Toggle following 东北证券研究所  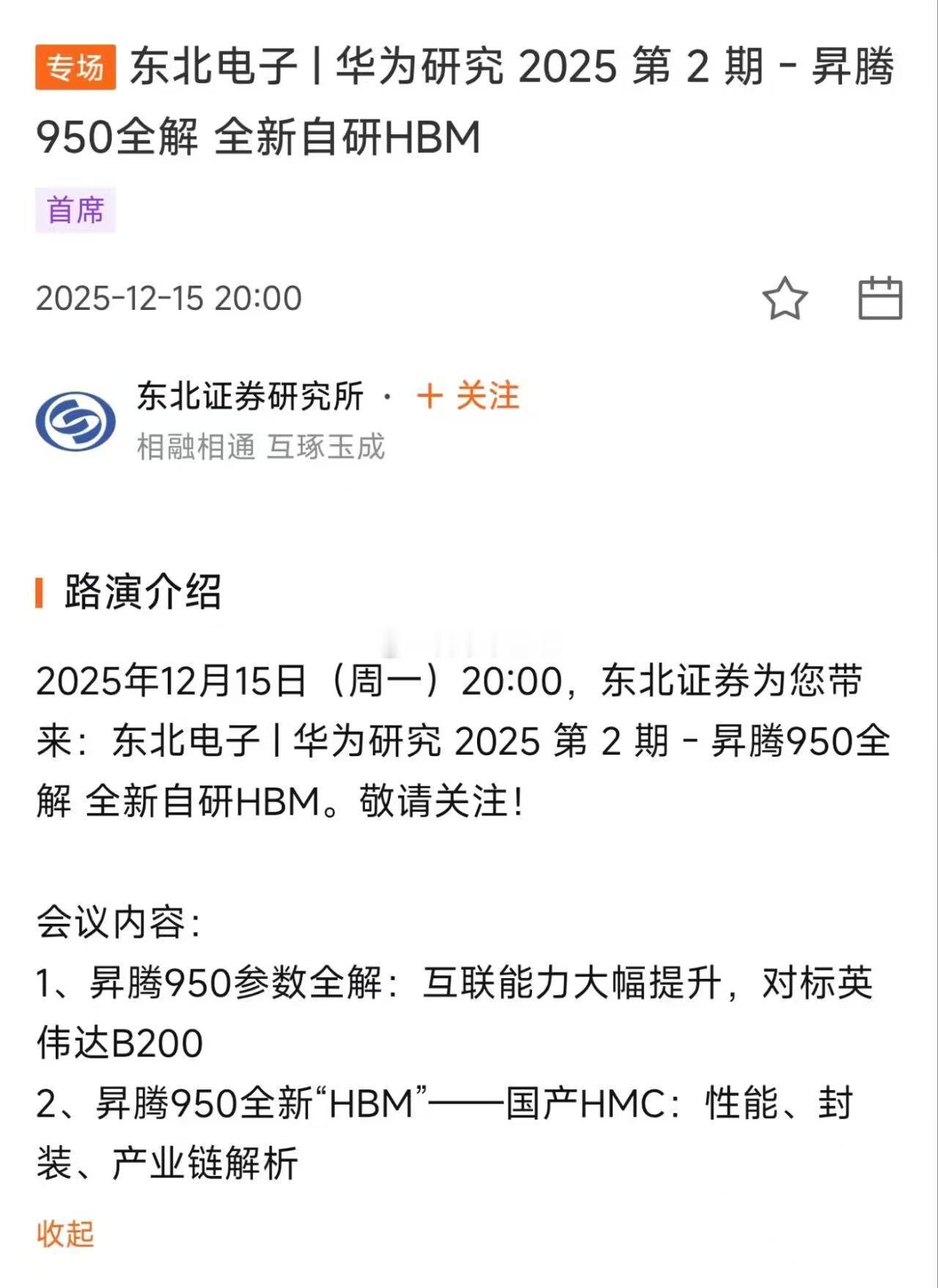(x=469, y=396)
